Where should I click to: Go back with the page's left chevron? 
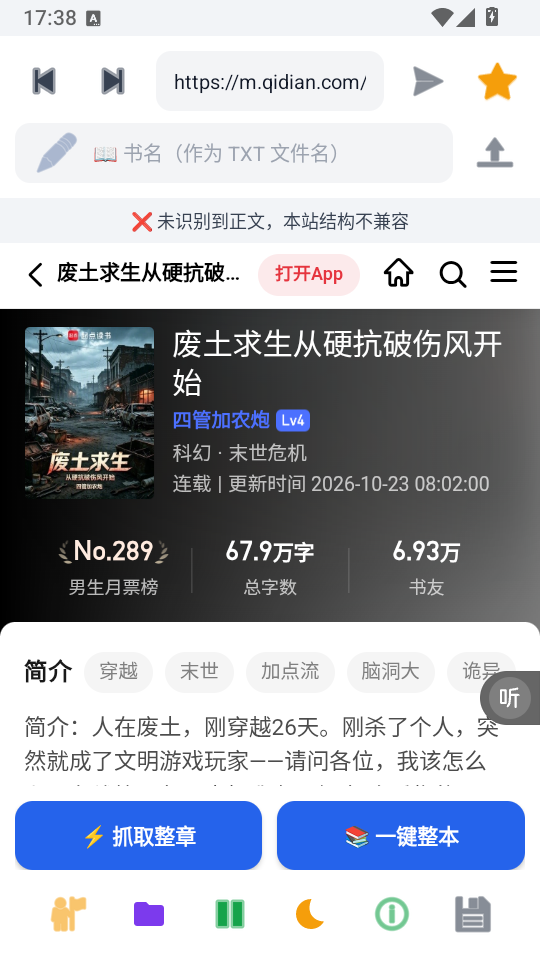point(36,275)
